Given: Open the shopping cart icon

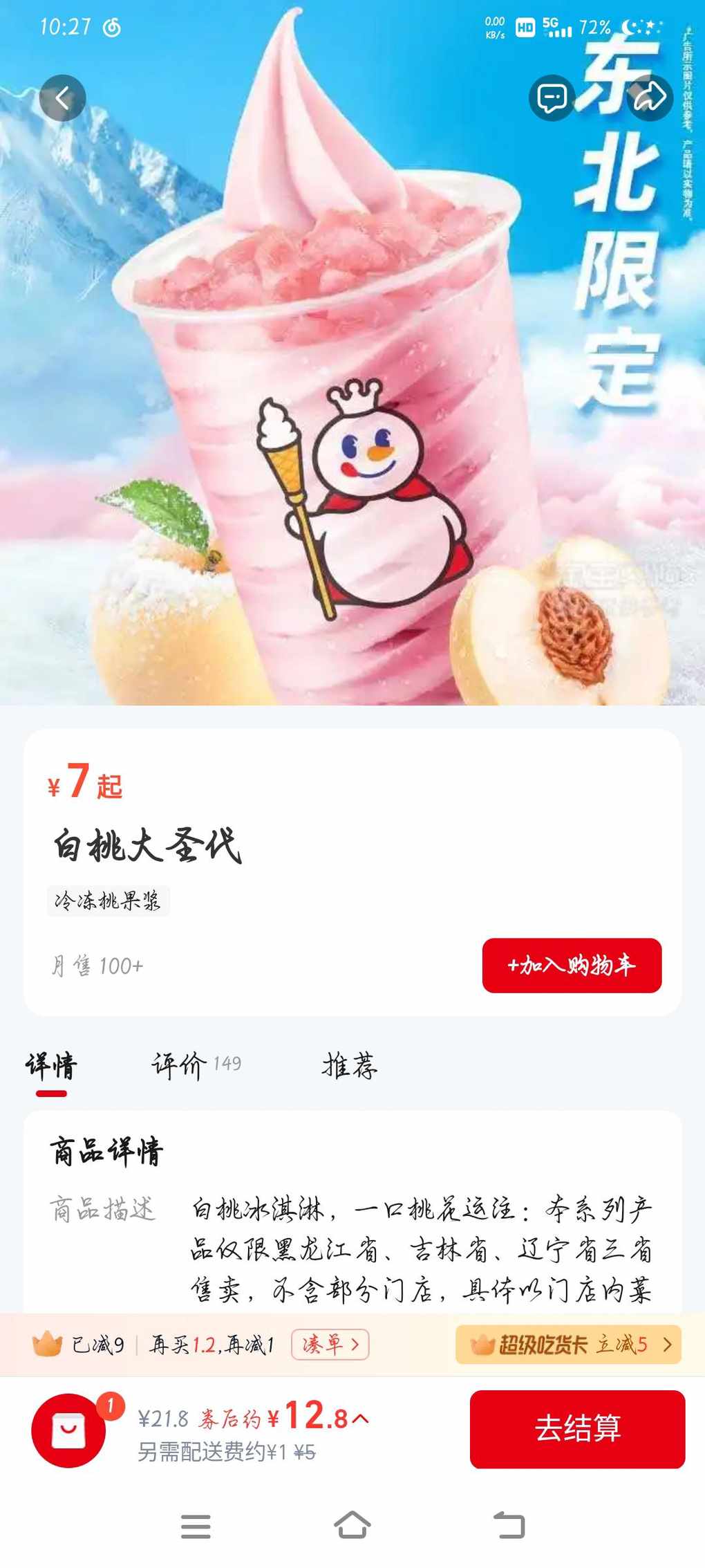Looking at the screenshot, I should point(68,1430).
